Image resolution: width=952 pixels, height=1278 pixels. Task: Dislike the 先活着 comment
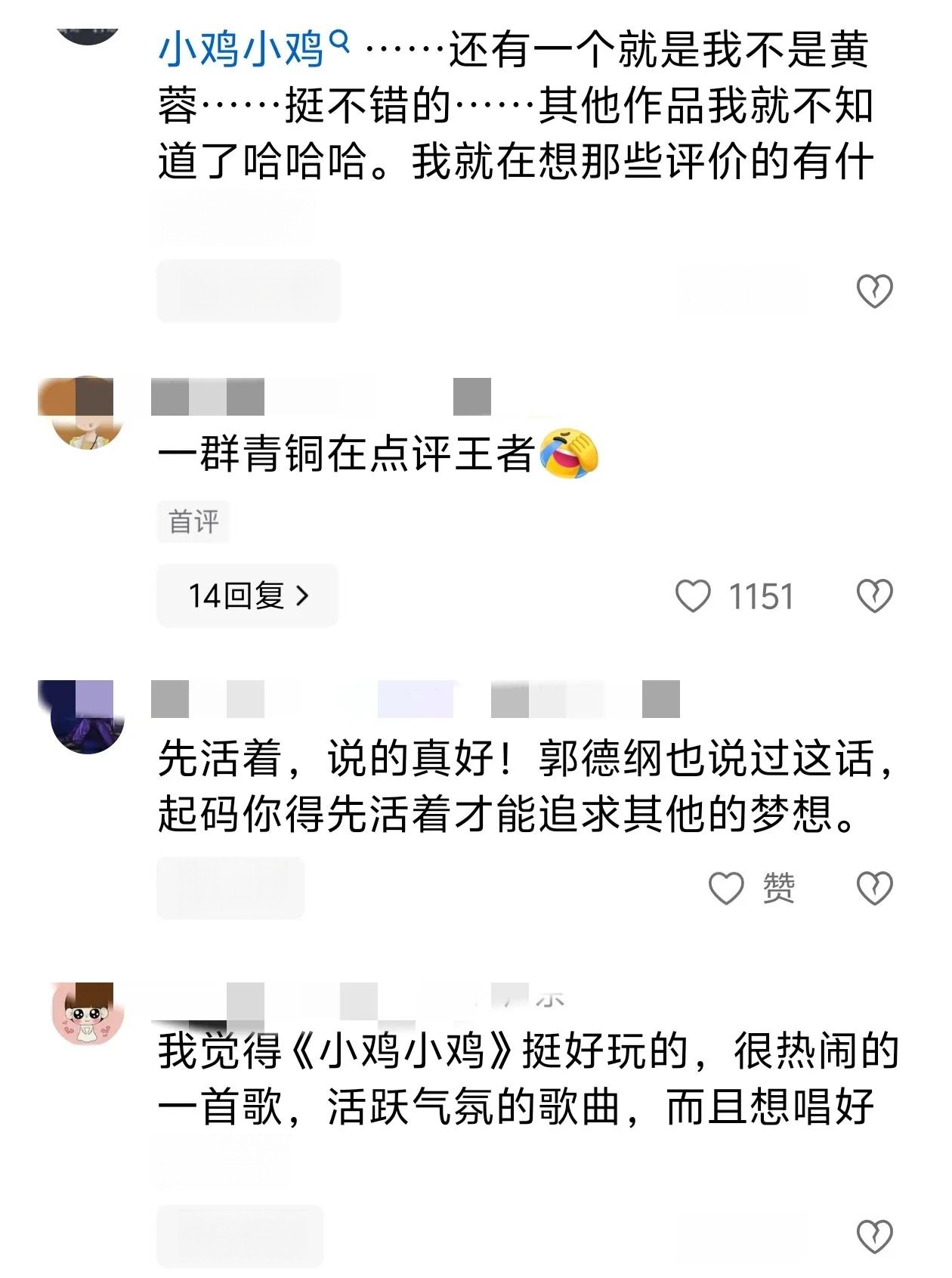(x=874, y=887)
